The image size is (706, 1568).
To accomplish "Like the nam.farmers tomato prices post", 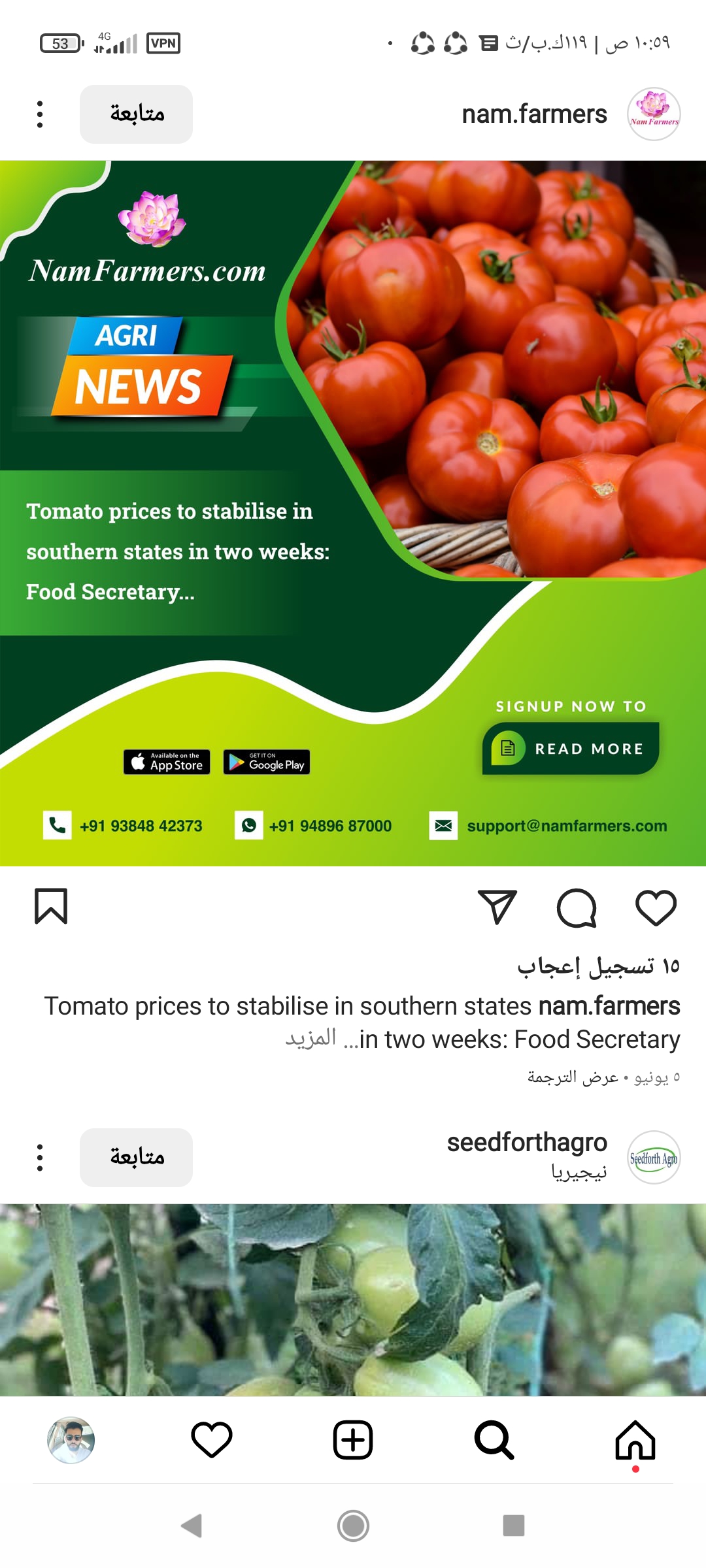I will click(656, 907).
